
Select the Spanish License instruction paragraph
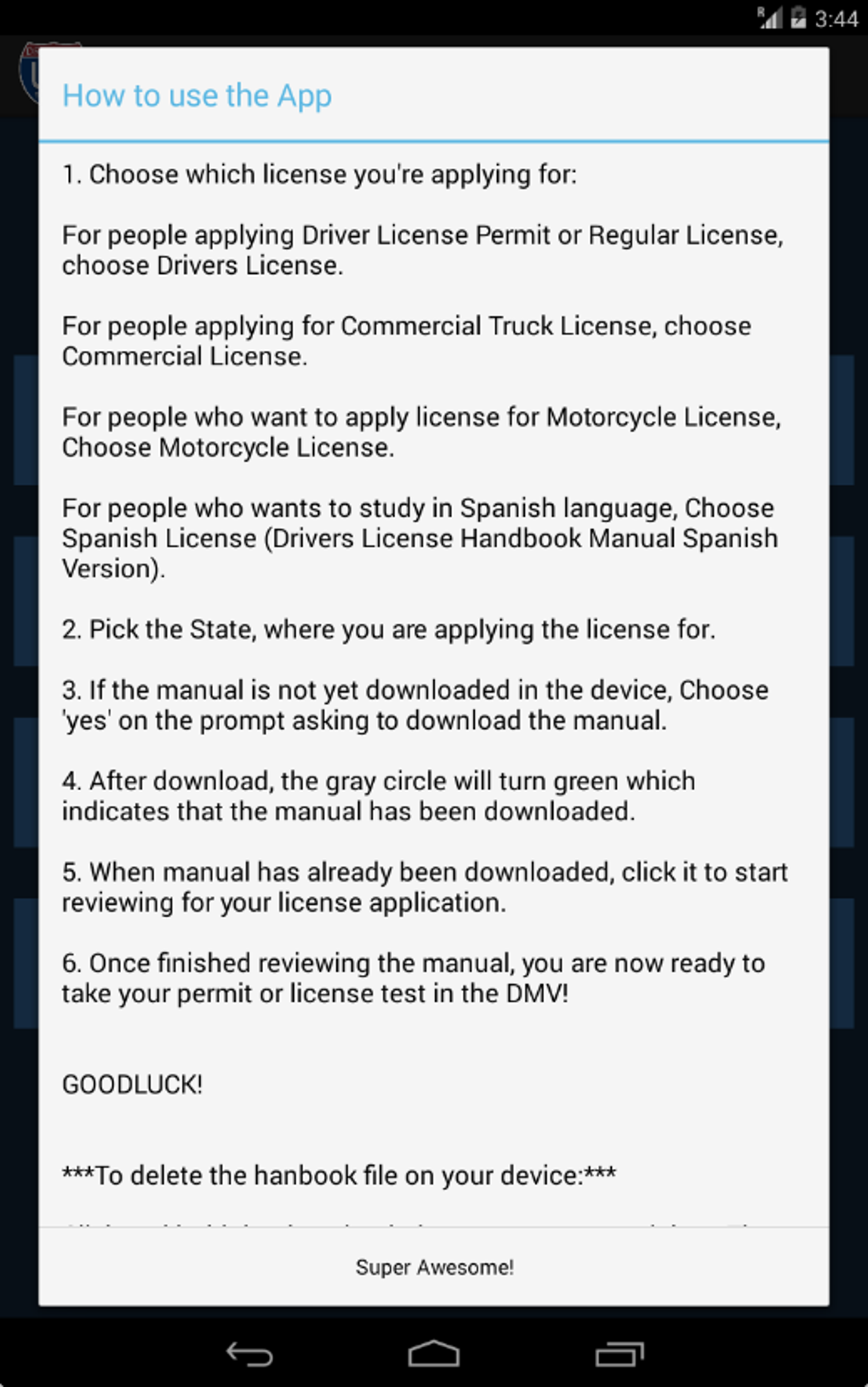pos(418,538)
